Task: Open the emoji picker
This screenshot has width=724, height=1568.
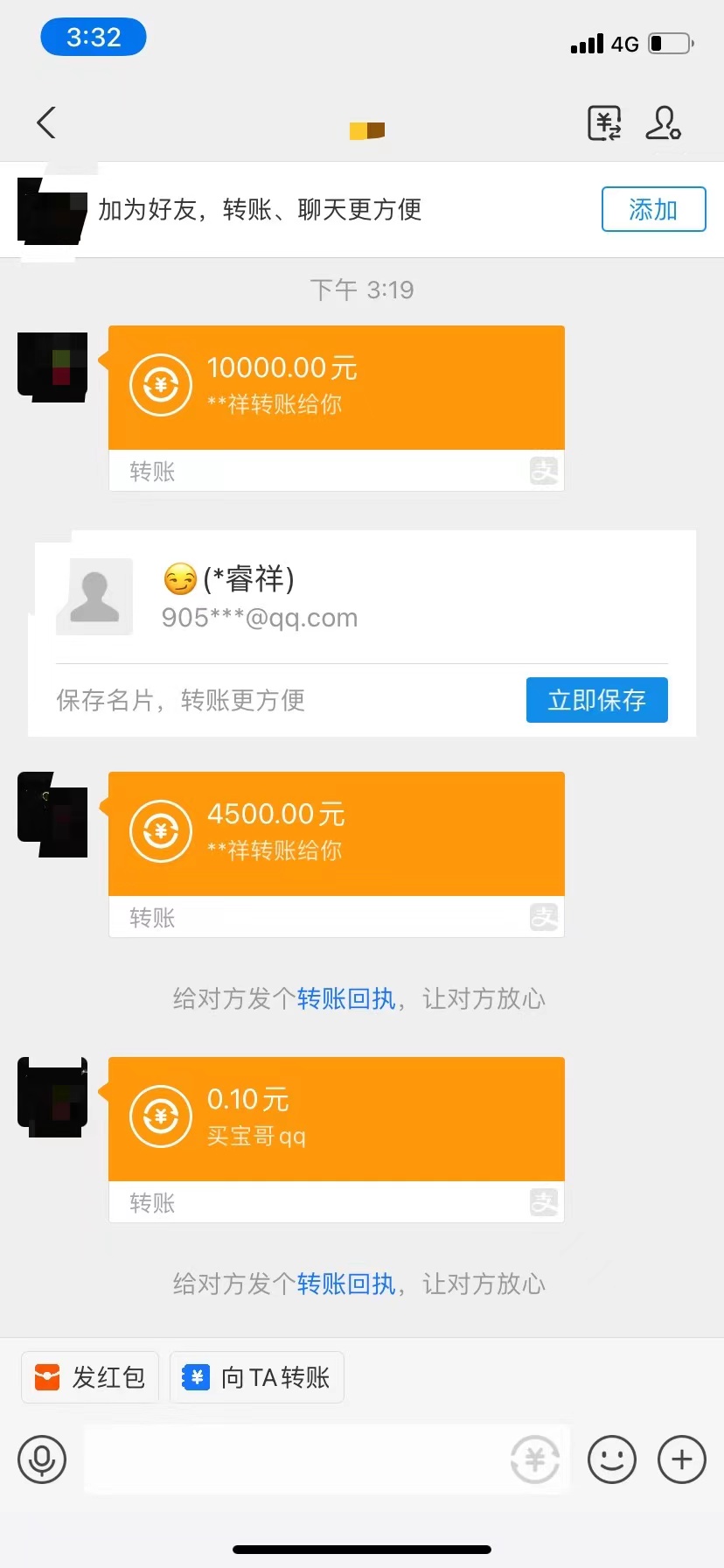Action: coord(611,1459)
